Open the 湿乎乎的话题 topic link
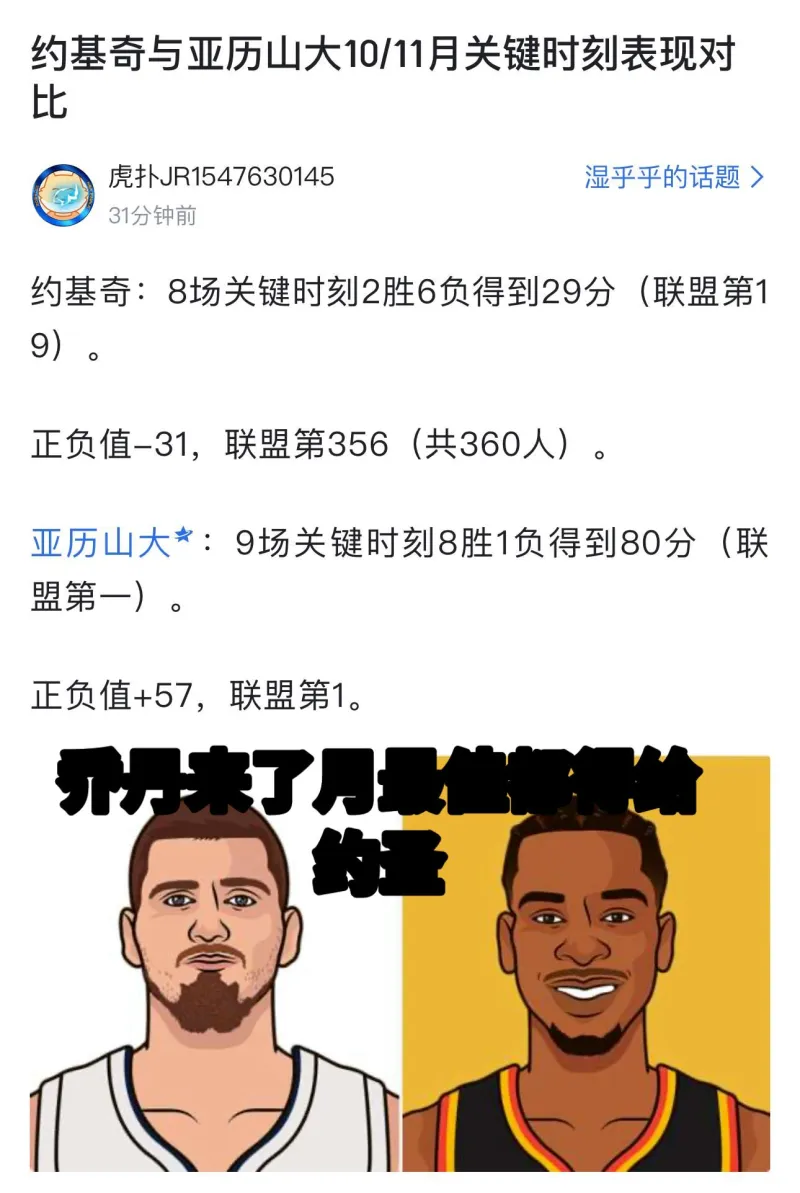 pyautogui.click(x=673, y=178)
